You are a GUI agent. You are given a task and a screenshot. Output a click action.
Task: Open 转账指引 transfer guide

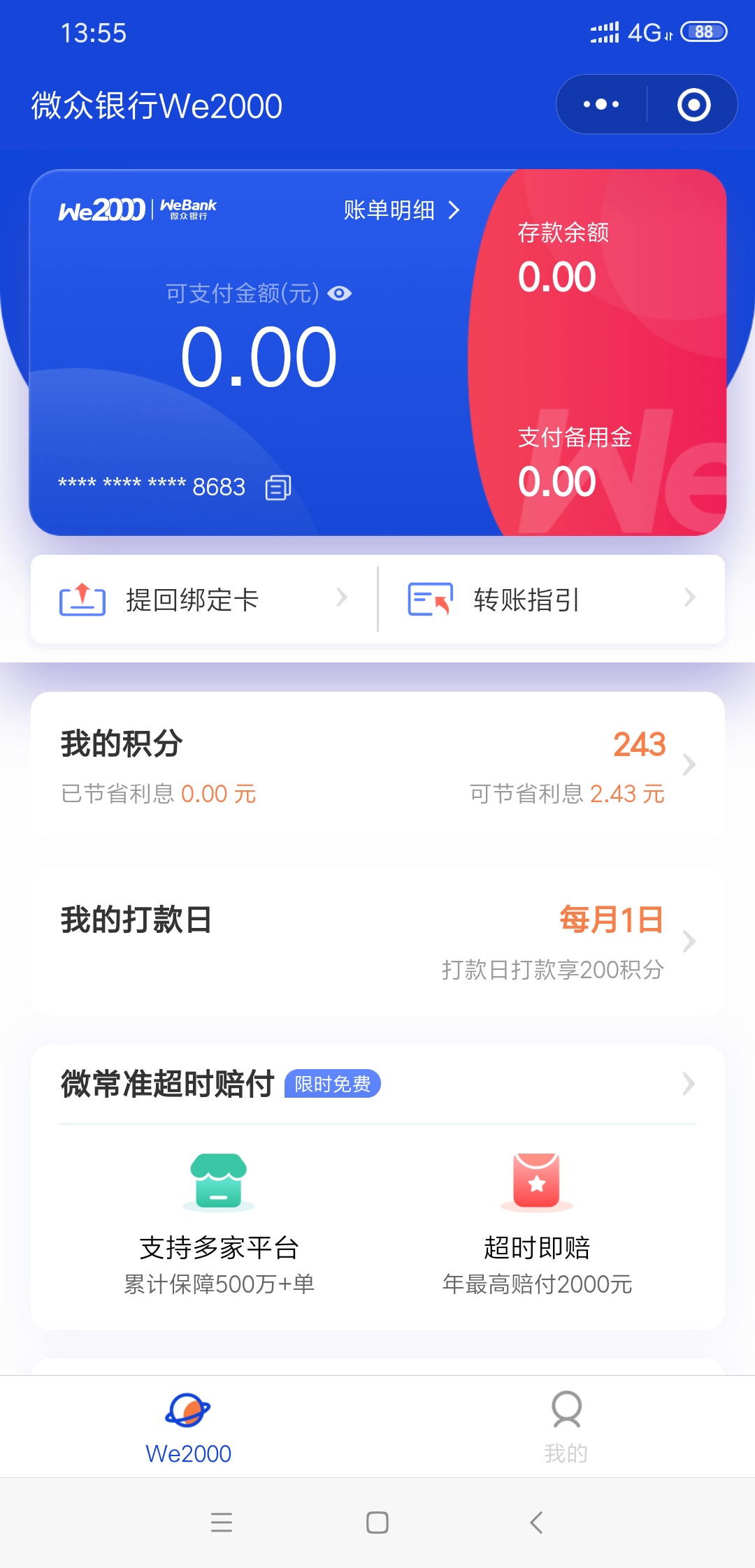[x=552, y=600]
